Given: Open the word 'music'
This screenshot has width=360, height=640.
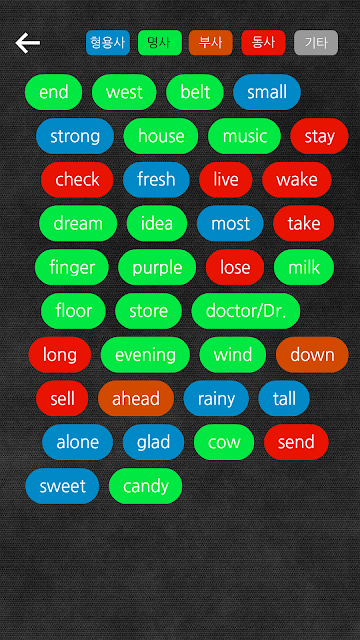Looking at the screenshot, I should point(244,136).
